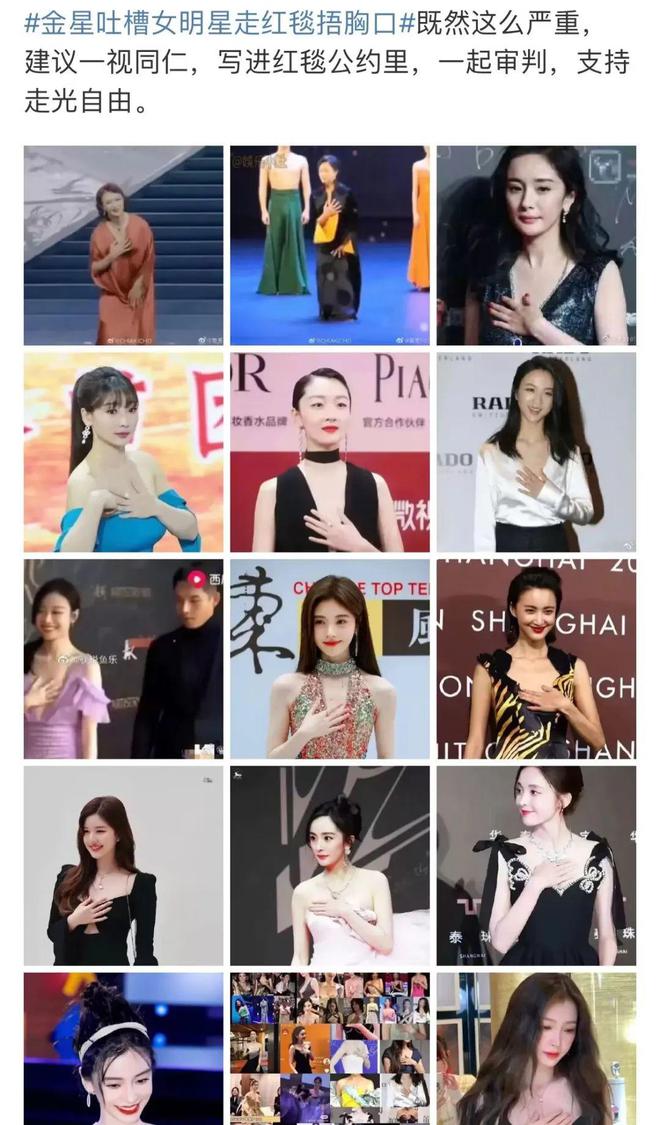View the black blazer dress on white background

123,866
